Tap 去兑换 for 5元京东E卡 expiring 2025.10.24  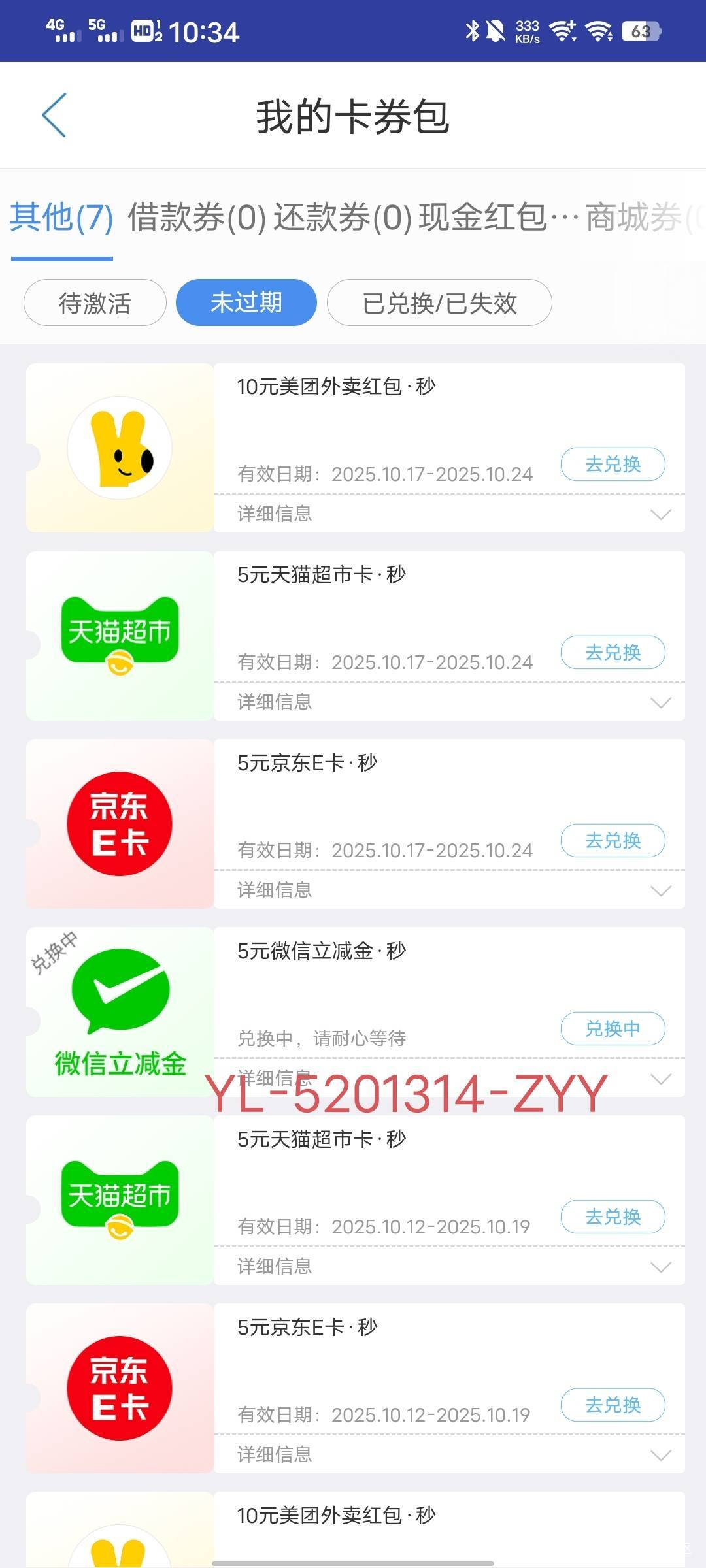click(x=613, y=840)
